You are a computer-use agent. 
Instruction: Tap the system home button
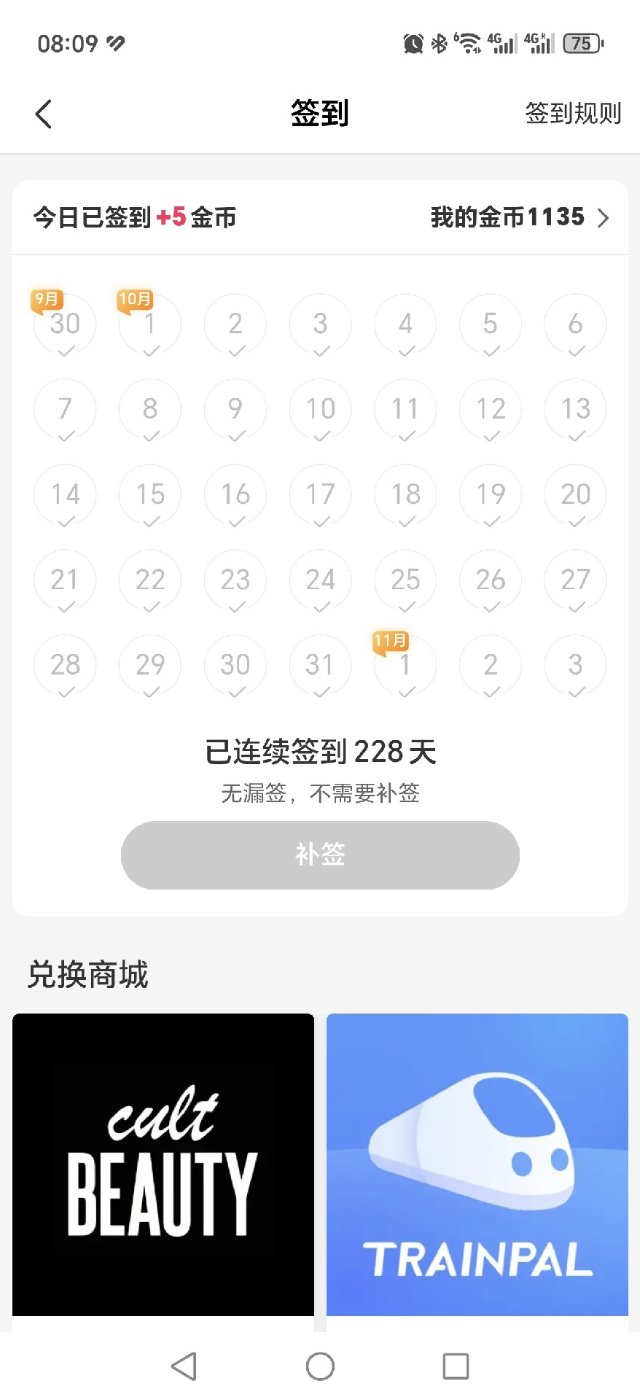(320, 1366)
